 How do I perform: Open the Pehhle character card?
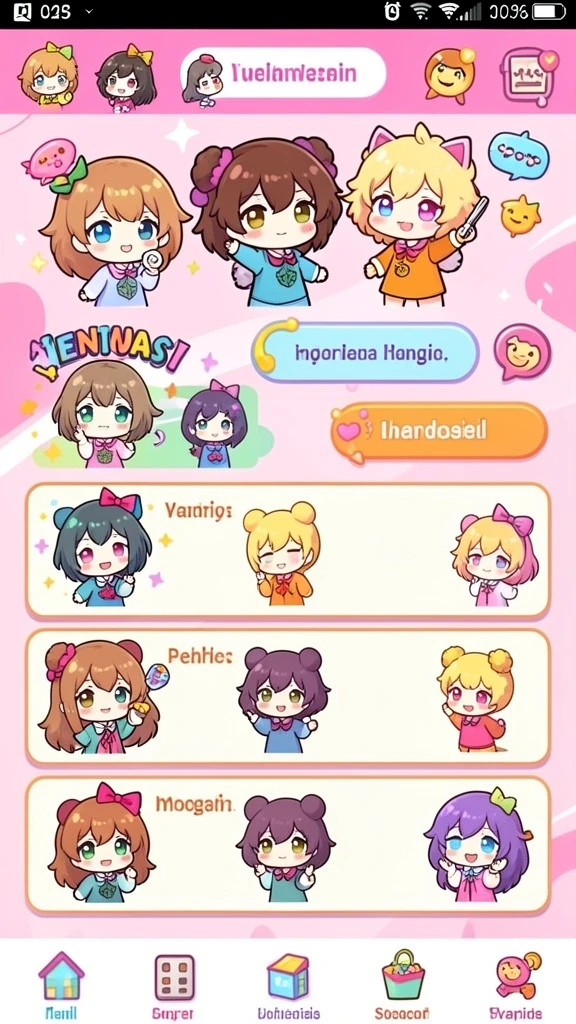click(x=288, y=697)
